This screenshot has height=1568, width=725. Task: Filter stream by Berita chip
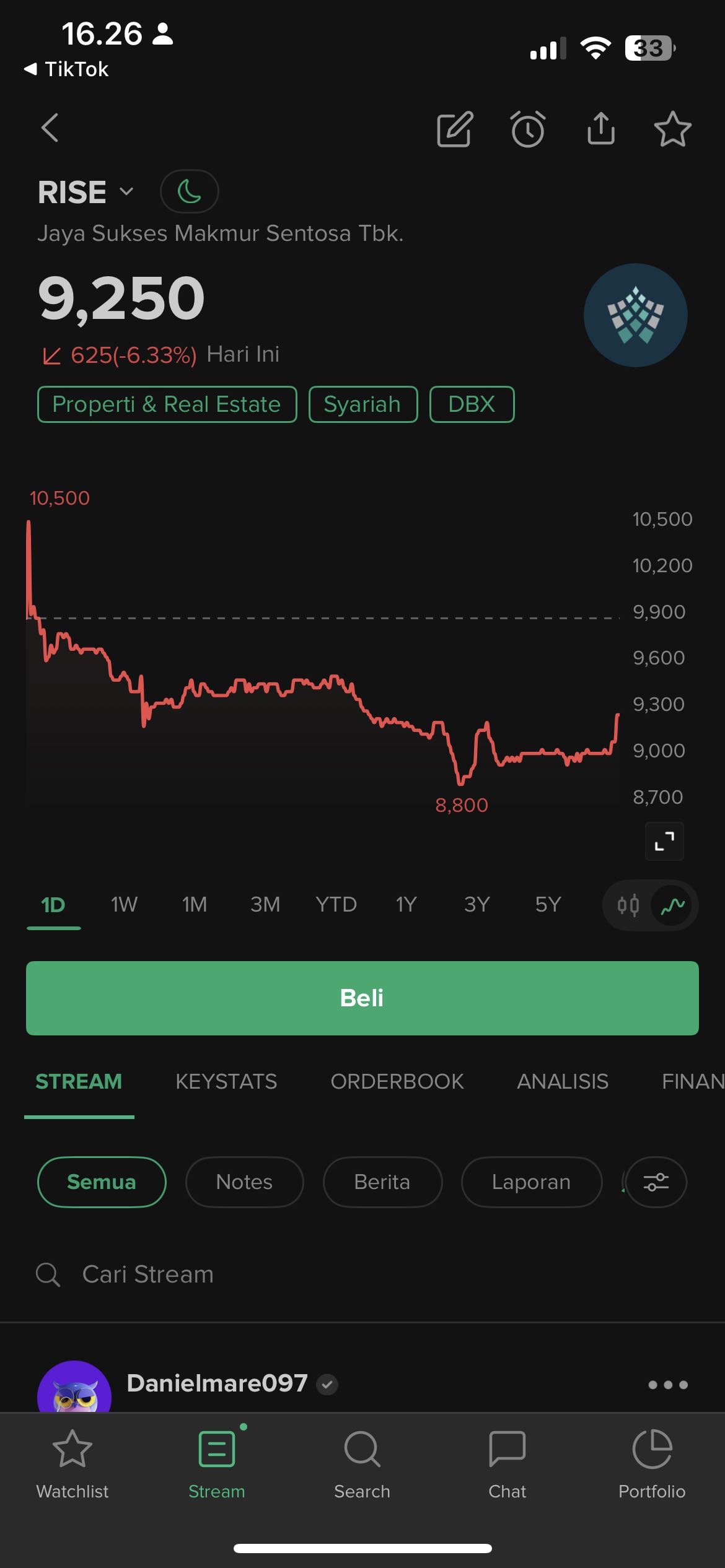point(382,1182)
